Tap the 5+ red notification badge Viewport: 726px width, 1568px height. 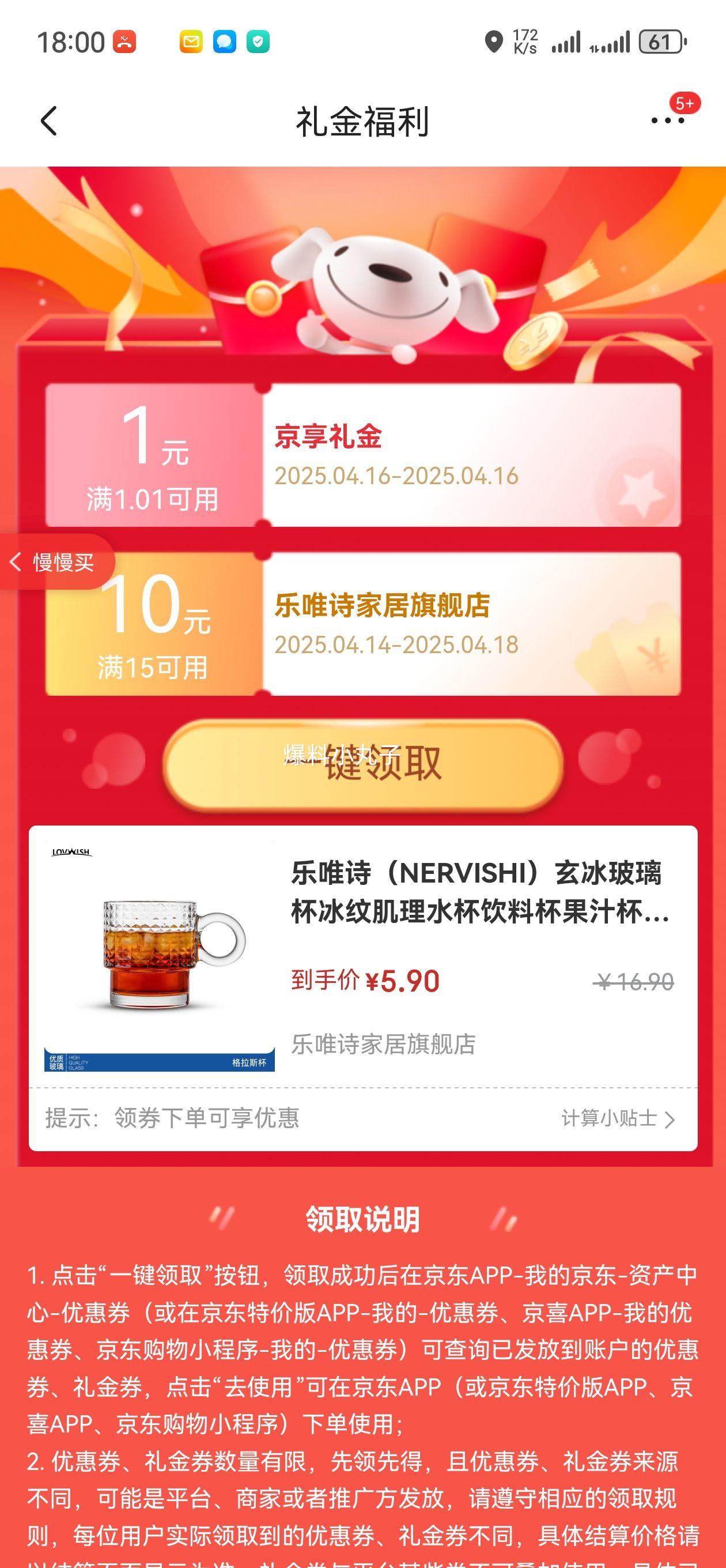click(x=685, y=105)
